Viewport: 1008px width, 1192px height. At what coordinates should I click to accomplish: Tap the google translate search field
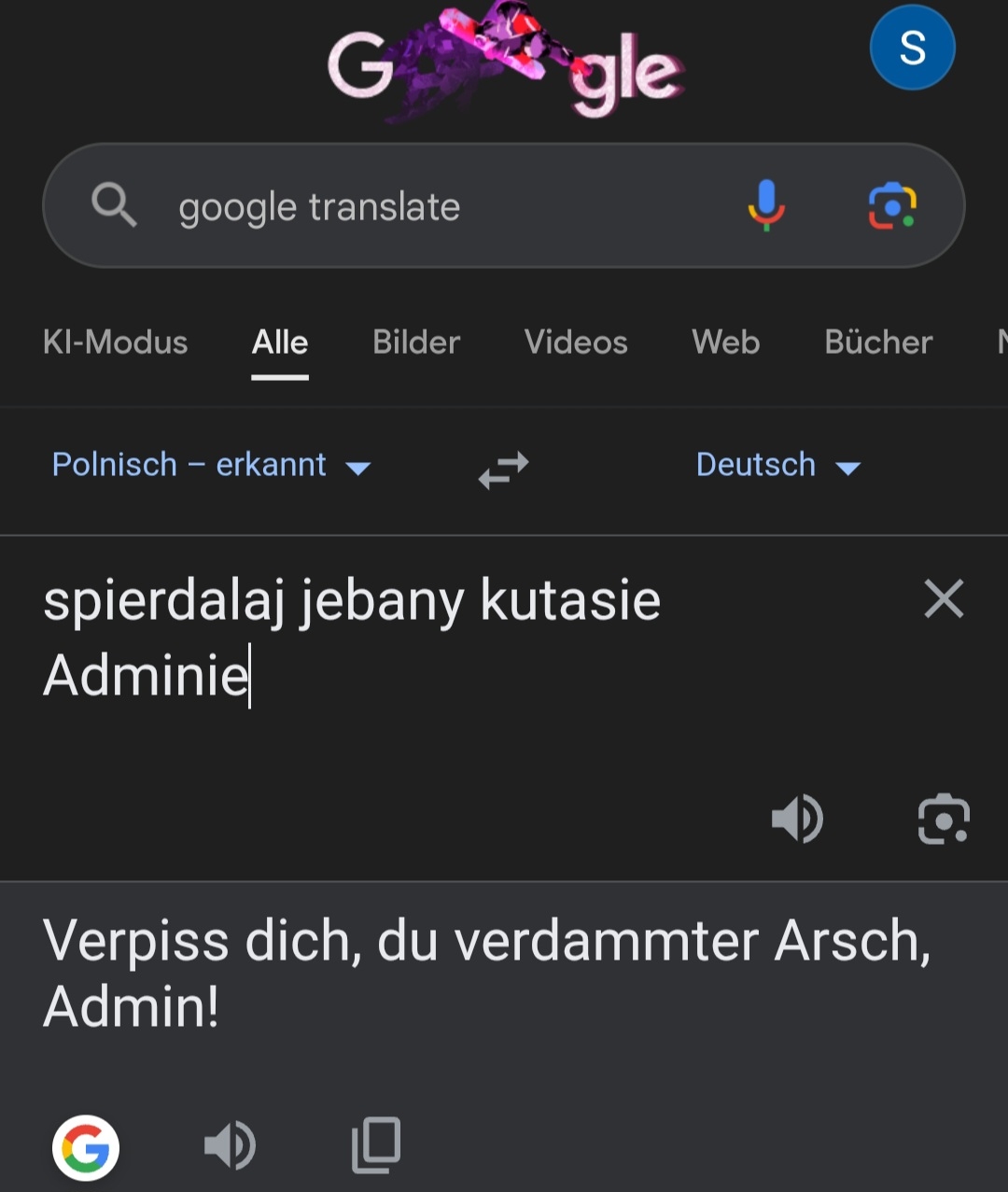(x=420, y=206)
